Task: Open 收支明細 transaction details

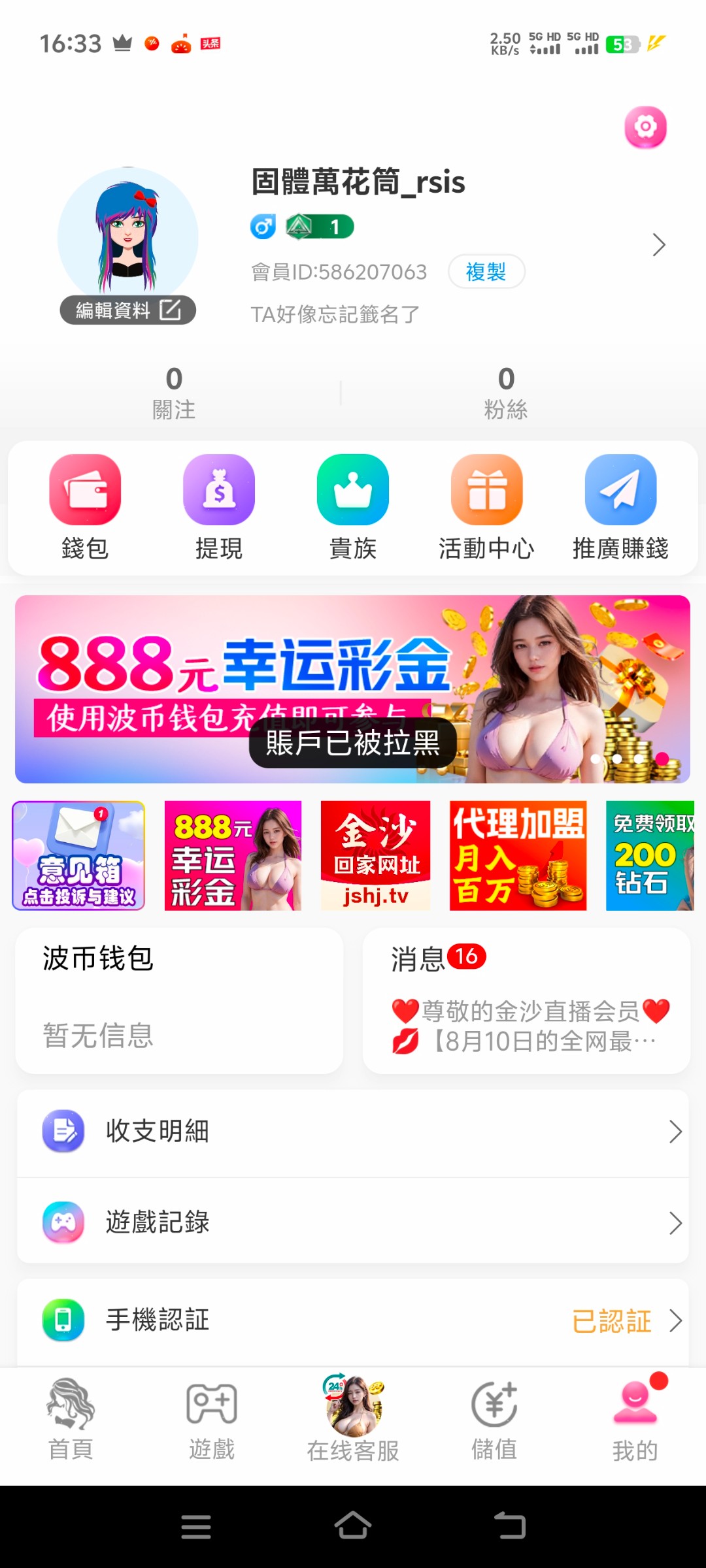Action: coord(353,1131)
